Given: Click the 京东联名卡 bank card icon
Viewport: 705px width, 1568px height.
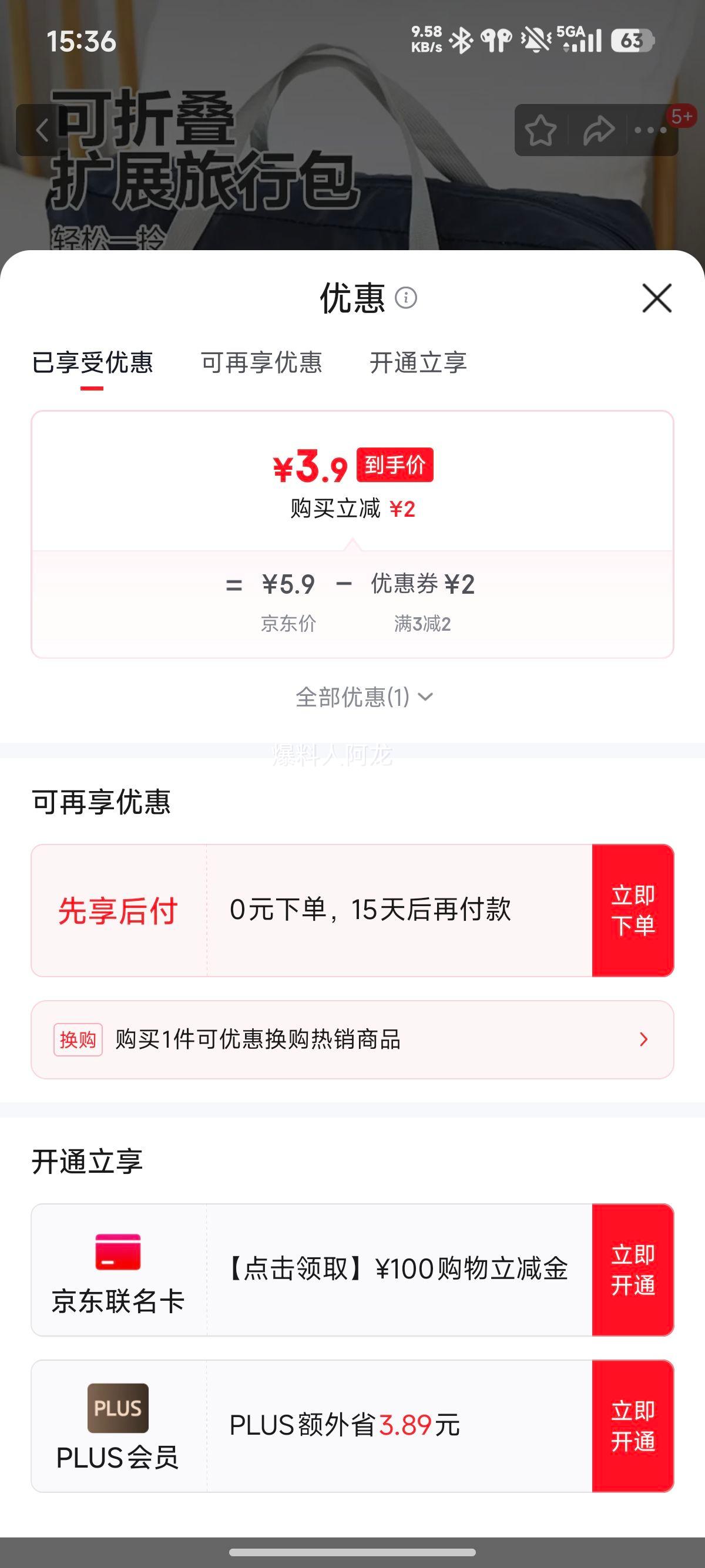Looking at the screenshot, I should [x=117, y=1251].
